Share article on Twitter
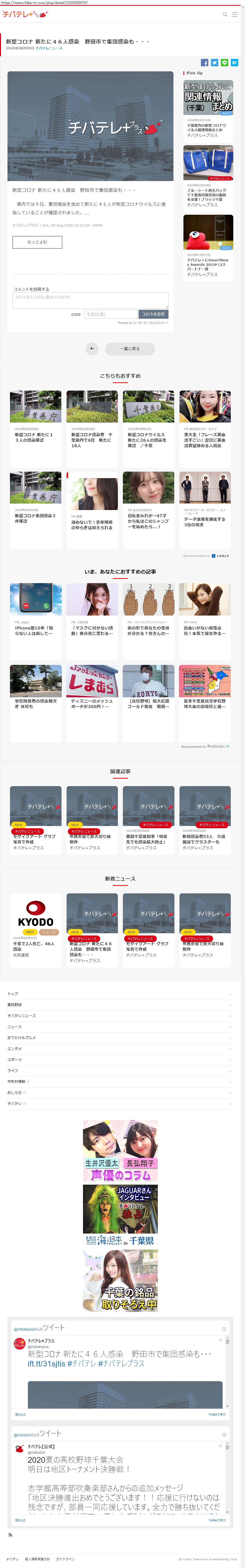Viewport: 245px width, 1568px height. (x=214, y=63)
